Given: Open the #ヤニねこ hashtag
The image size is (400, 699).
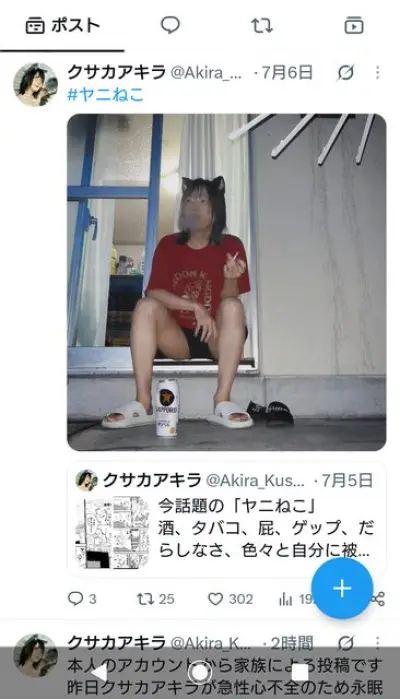Looking at the screenshot, I should pyautogui.click(x=106, y=95).
